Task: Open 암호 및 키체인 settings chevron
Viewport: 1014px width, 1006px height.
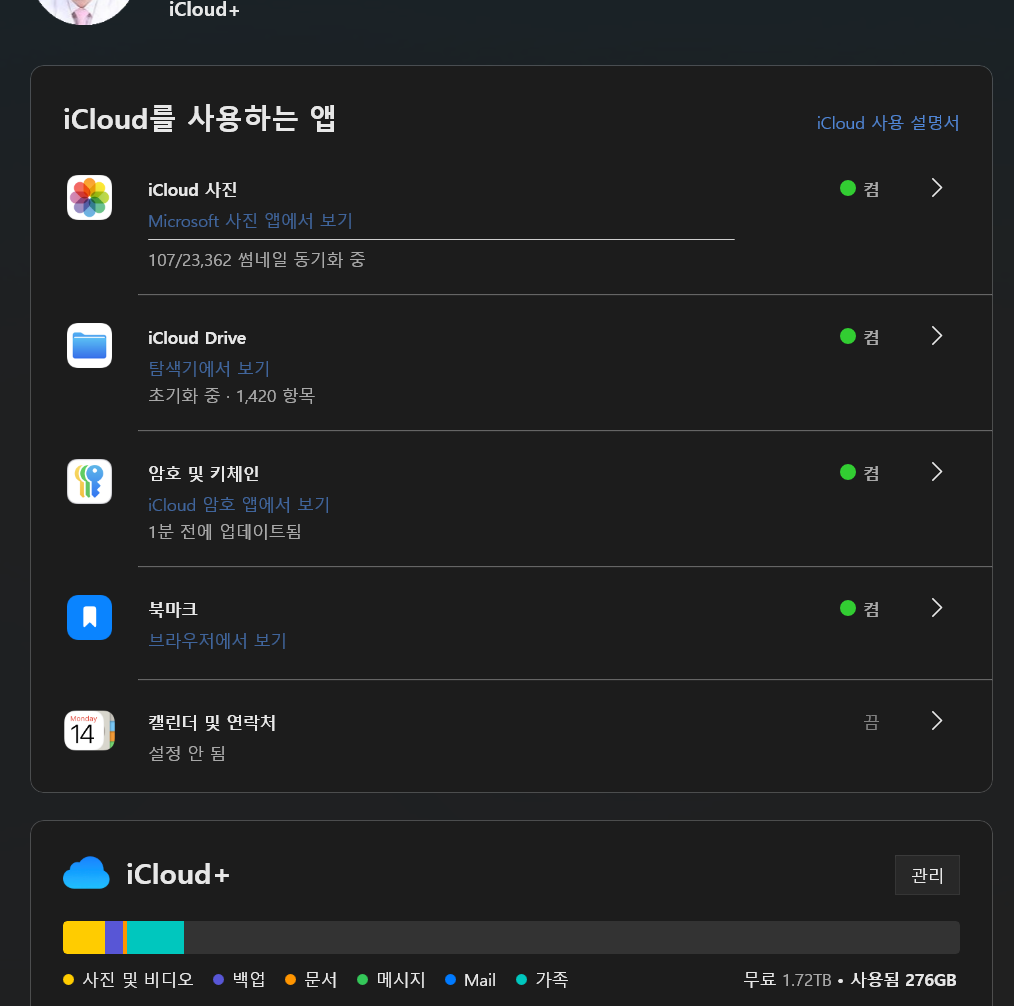Action: [x=936, y=472]
